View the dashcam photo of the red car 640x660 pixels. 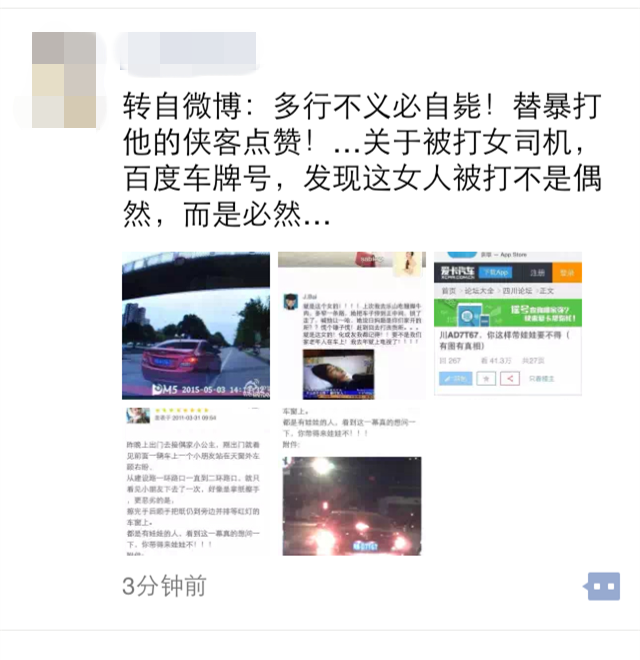click(196, 326)
